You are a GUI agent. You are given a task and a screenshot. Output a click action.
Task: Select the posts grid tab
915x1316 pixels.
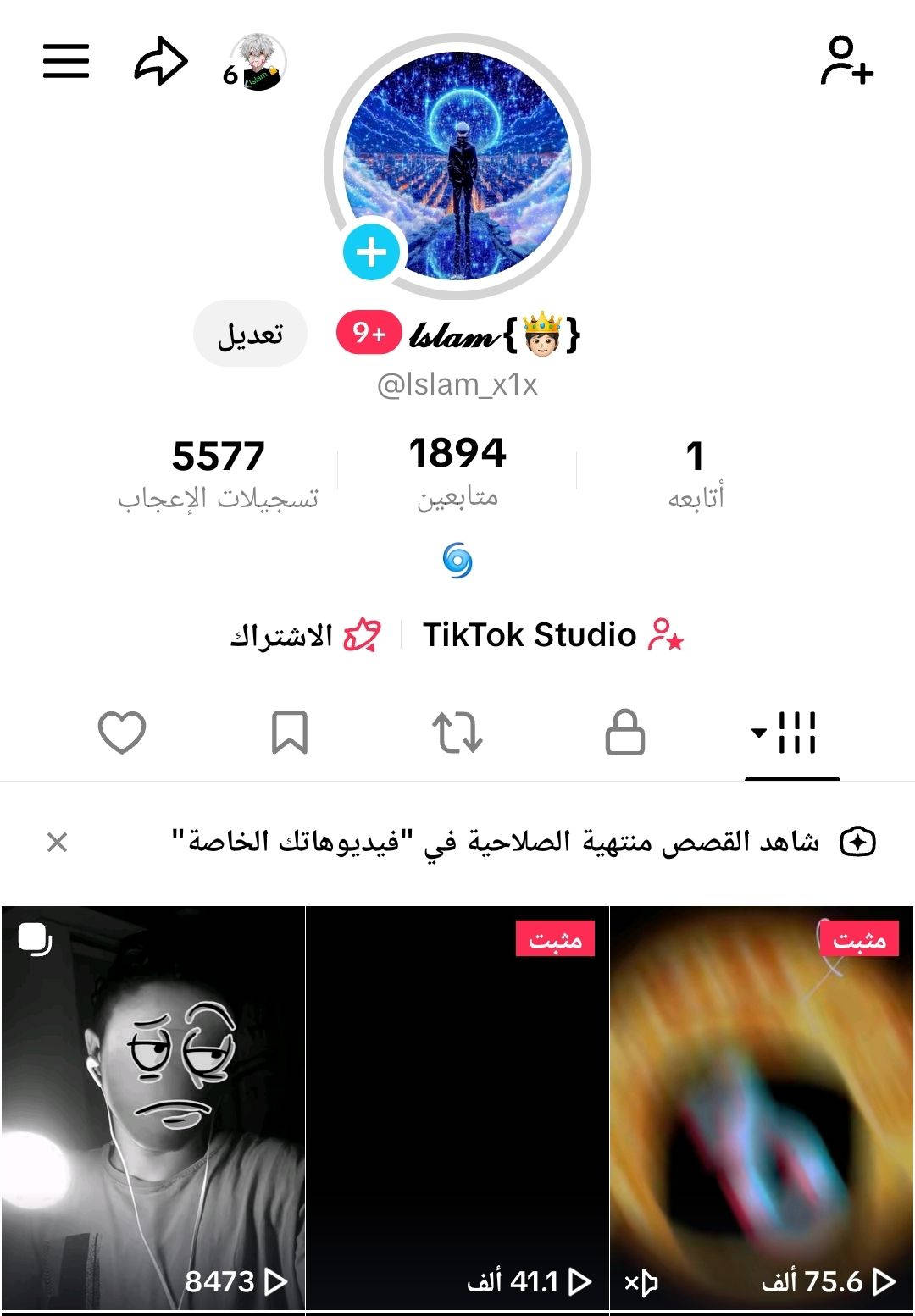[x=791, y=733]
